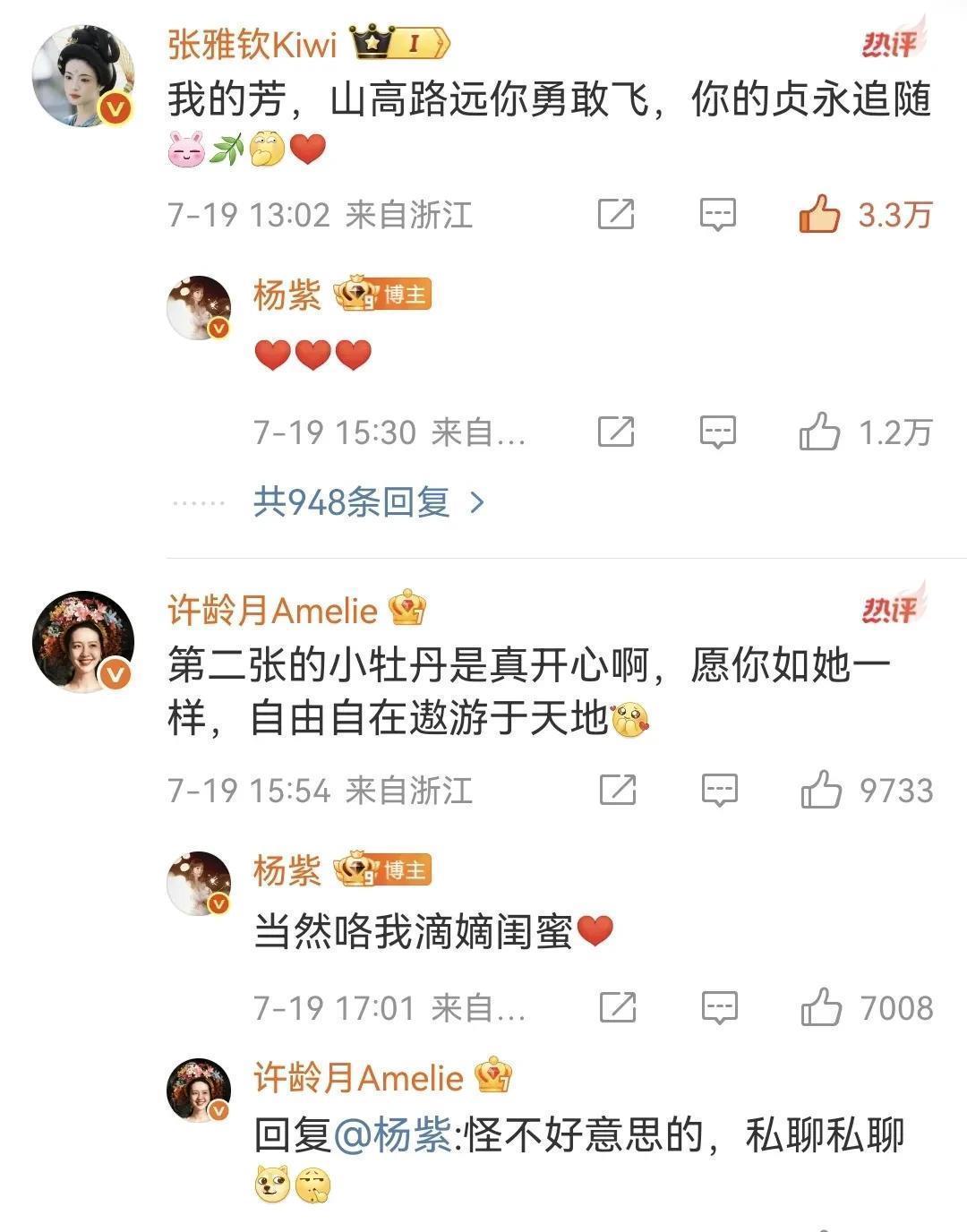Comment on 杨紫's 嫡闺蜜 reply
Screen dimensions: 967x1232
click(x=719, y=1008)
